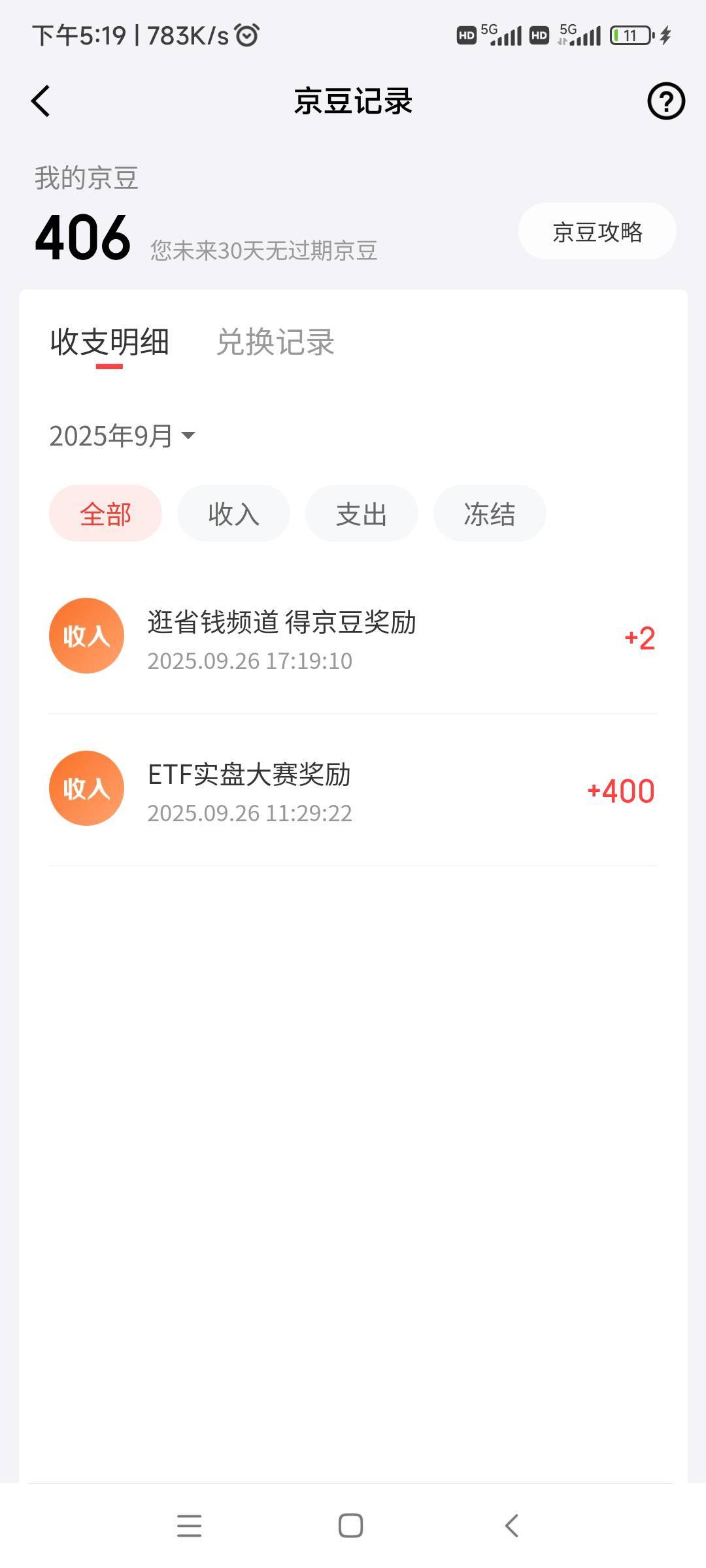The width and height of the screenshot is (706, 1568).
Task: Open recent apps from navigation bar
Action: (189, 1526)
